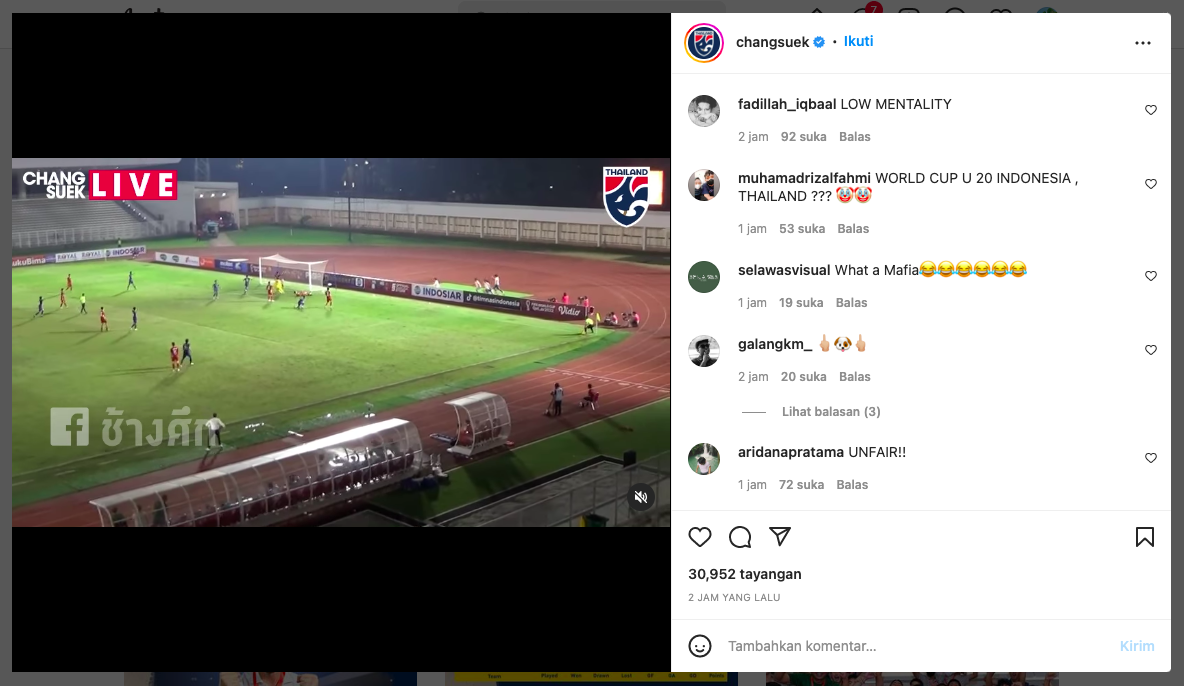
Task: Open the comment bubble icon
Action: click(740, 537)
